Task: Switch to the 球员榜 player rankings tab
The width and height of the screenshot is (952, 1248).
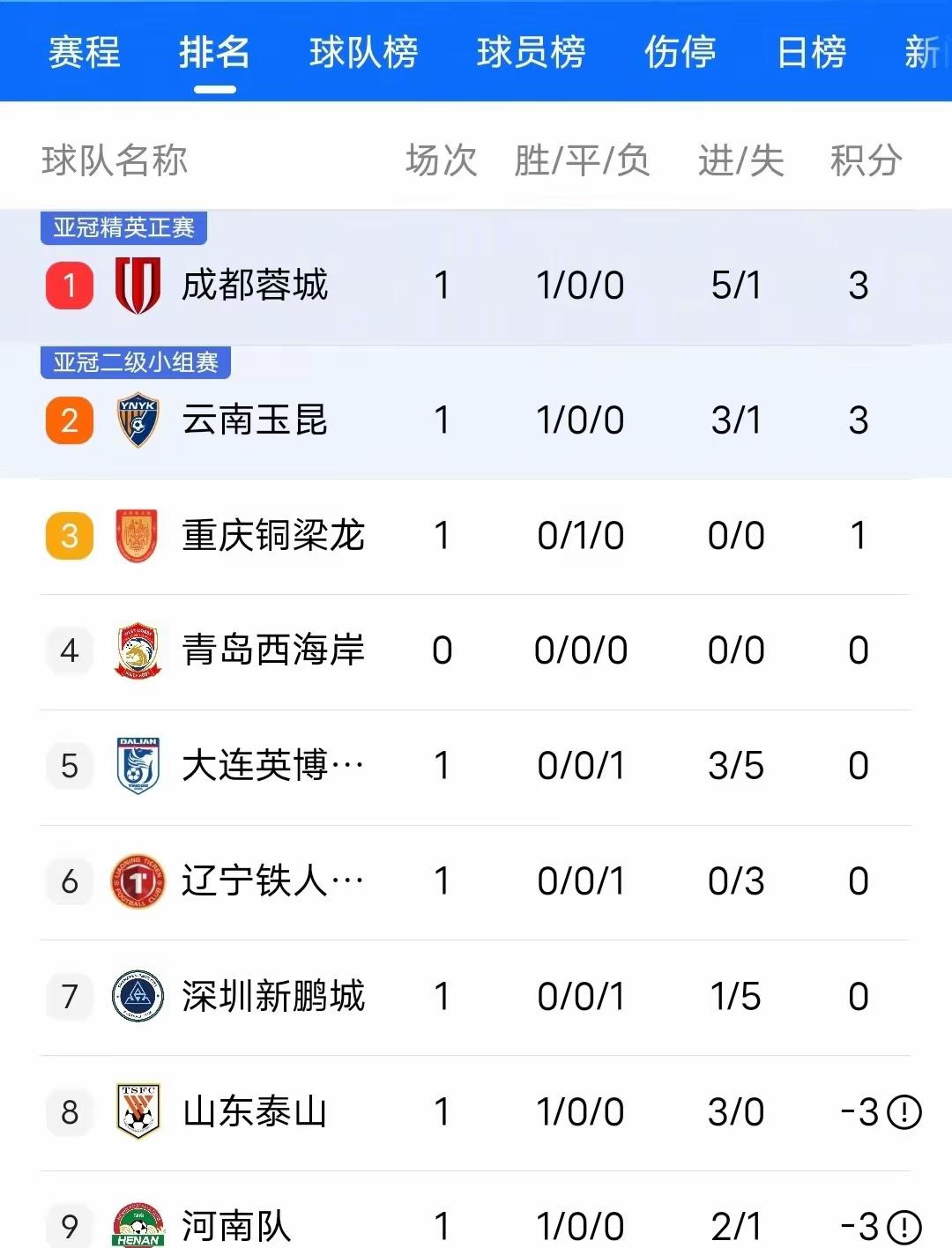Action: click(x=530, y=53)
